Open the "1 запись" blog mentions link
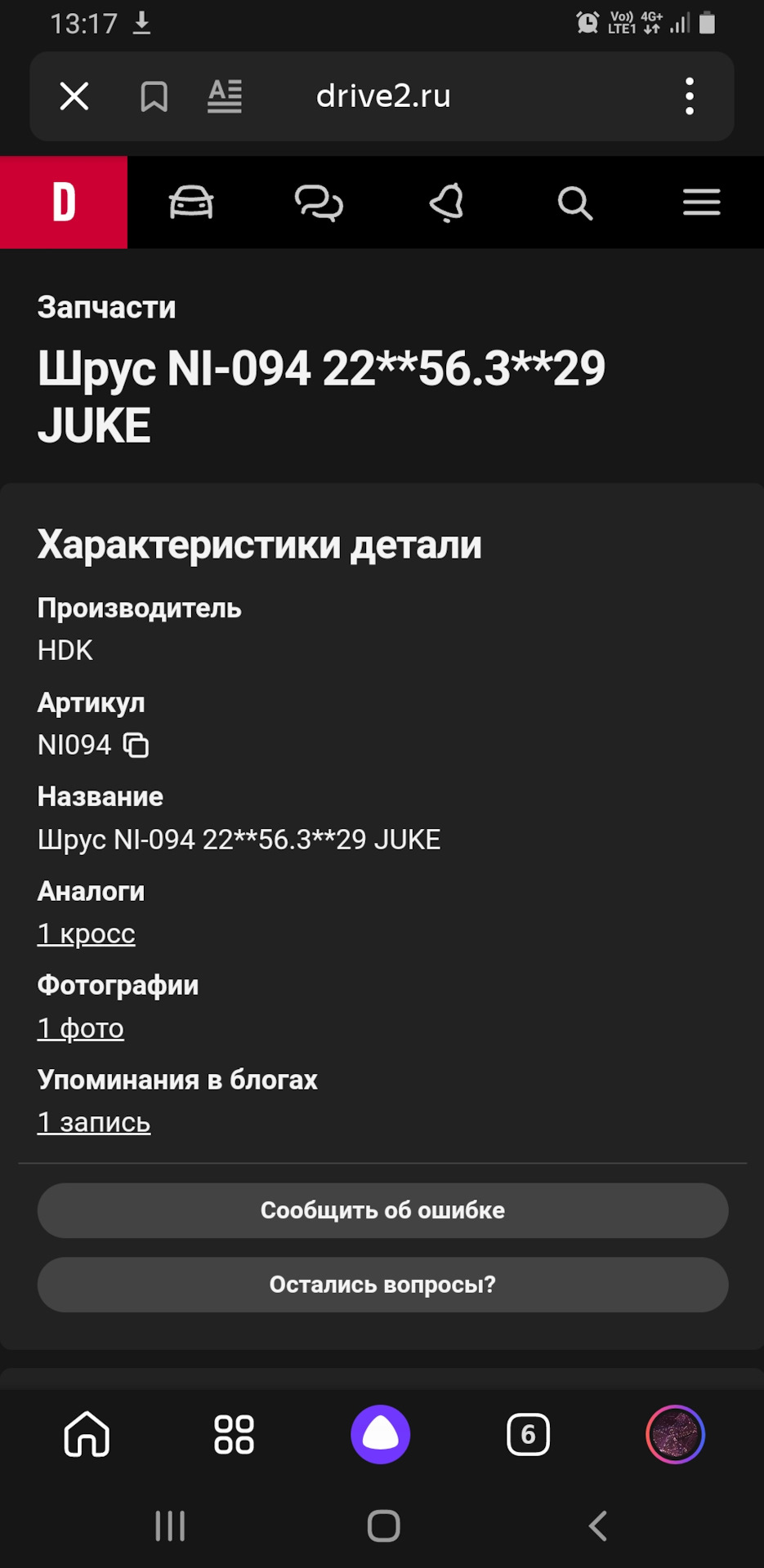 [x=94, y=1122]
